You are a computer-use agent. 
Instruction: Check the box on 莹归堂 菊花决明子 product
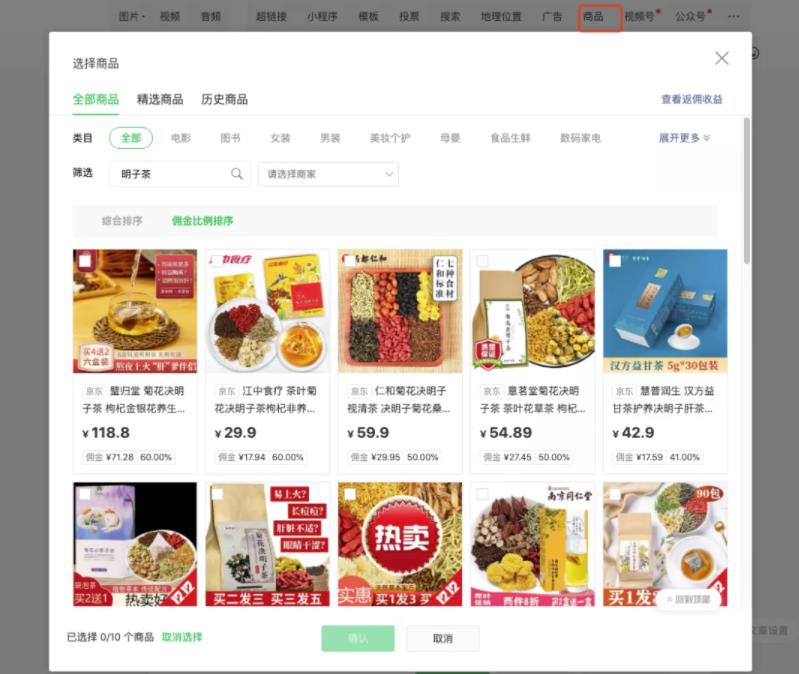click(85, 261)
